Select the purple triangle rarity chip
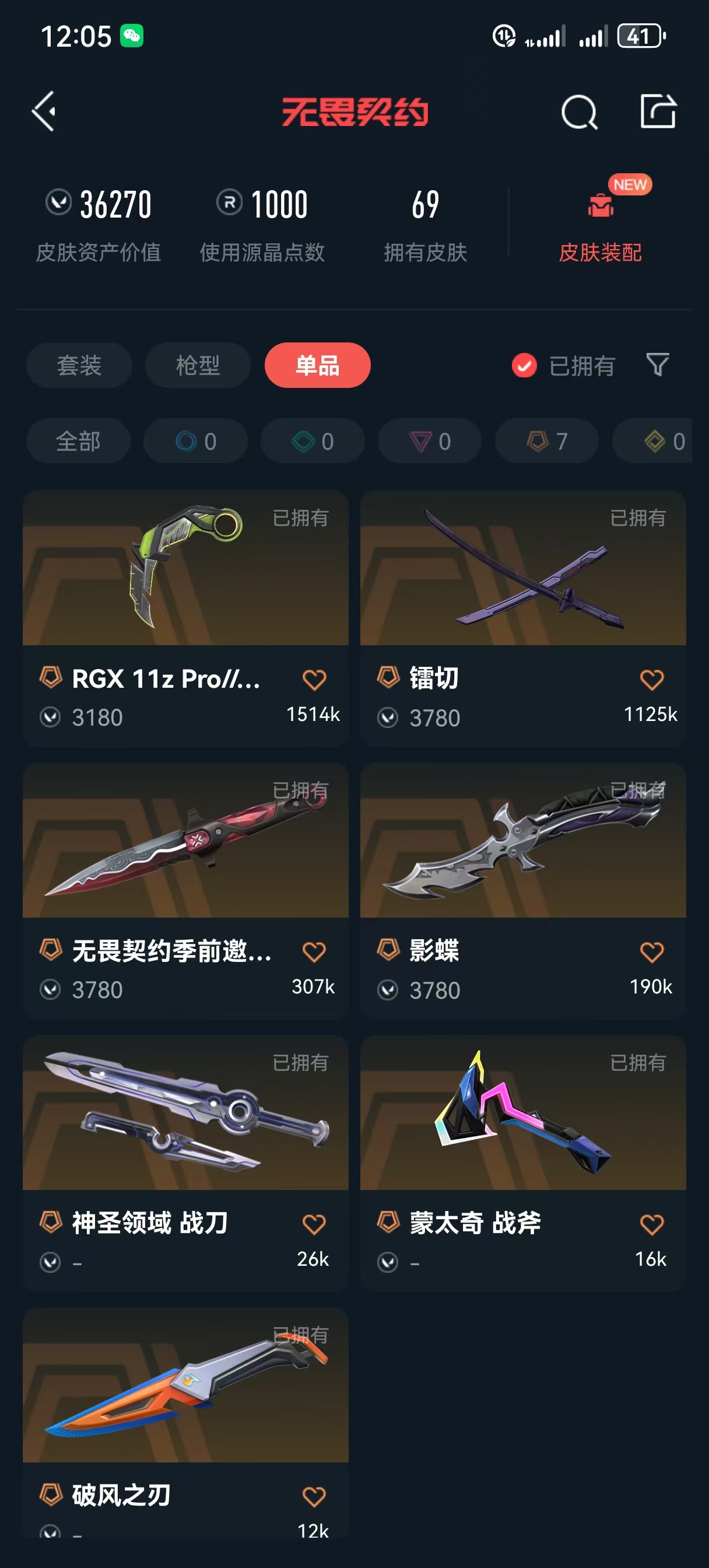This screenshot has width=709, height=1568. tap(430, 442)
